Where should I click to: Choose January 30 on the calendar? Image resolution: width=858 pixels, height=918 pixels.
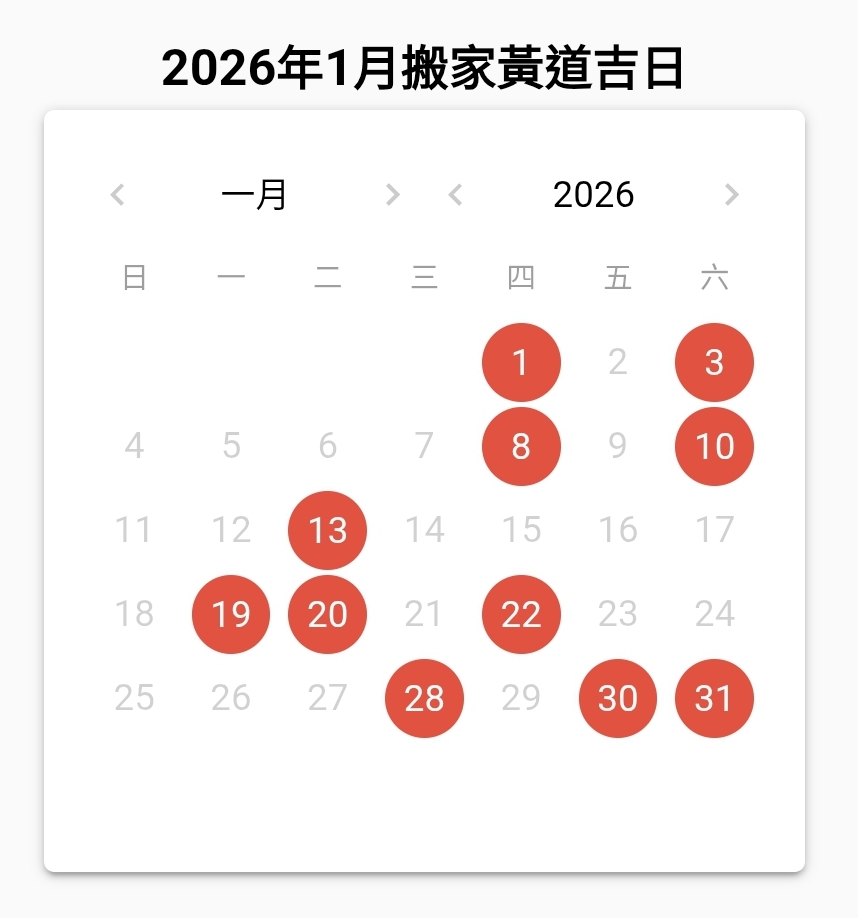pos(618,698)
